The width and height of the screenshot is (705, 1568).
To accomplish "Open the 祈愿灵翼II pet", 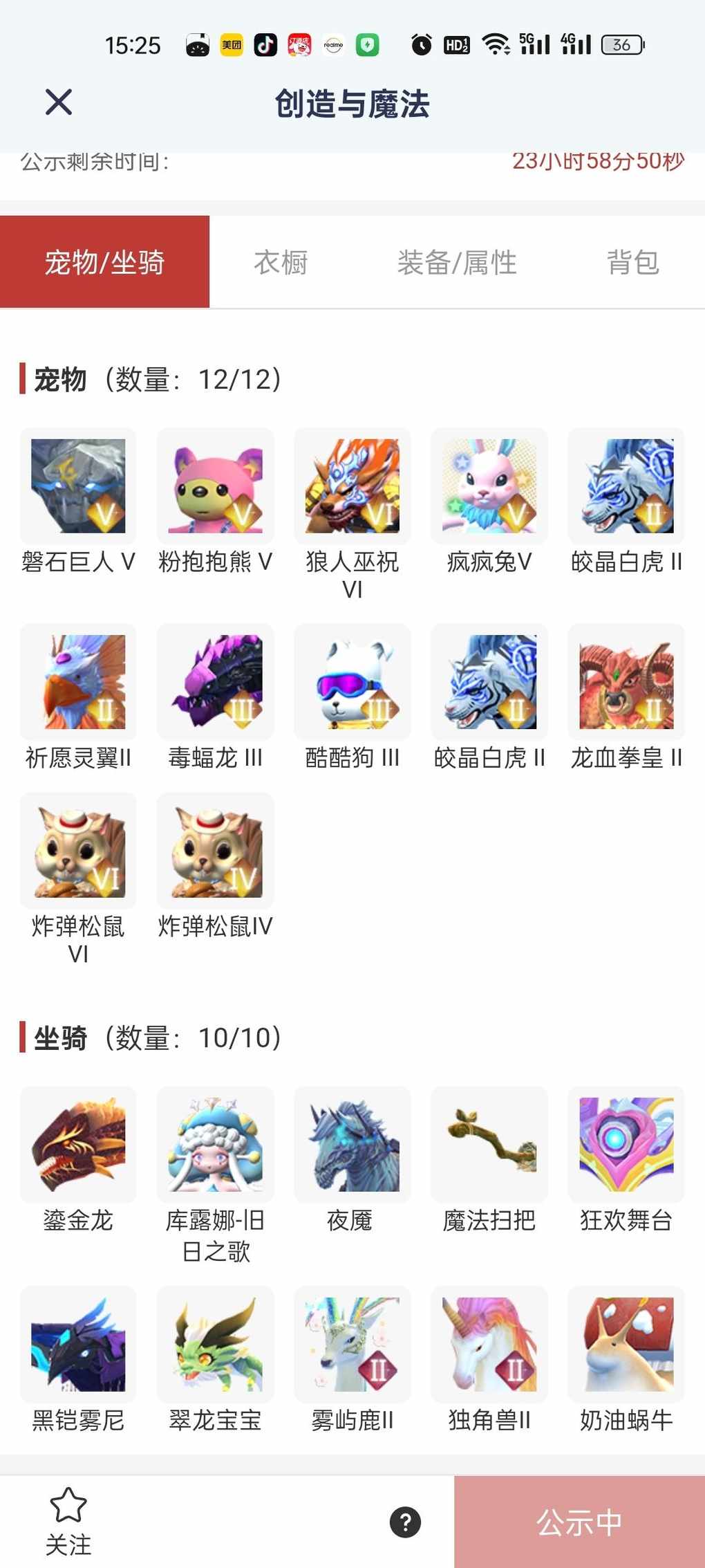I will pyautogui.click(x=78, y=682).
